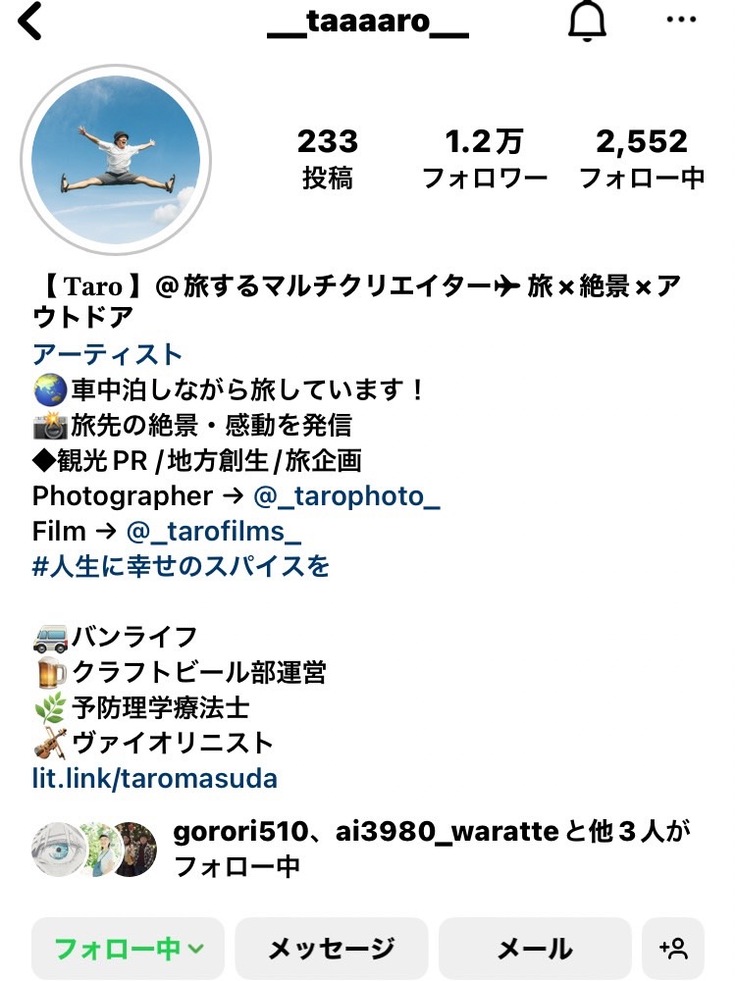Open the lit.link/taromasuda website link
Viewport: 736px width, 981px height.
point(155,778)
